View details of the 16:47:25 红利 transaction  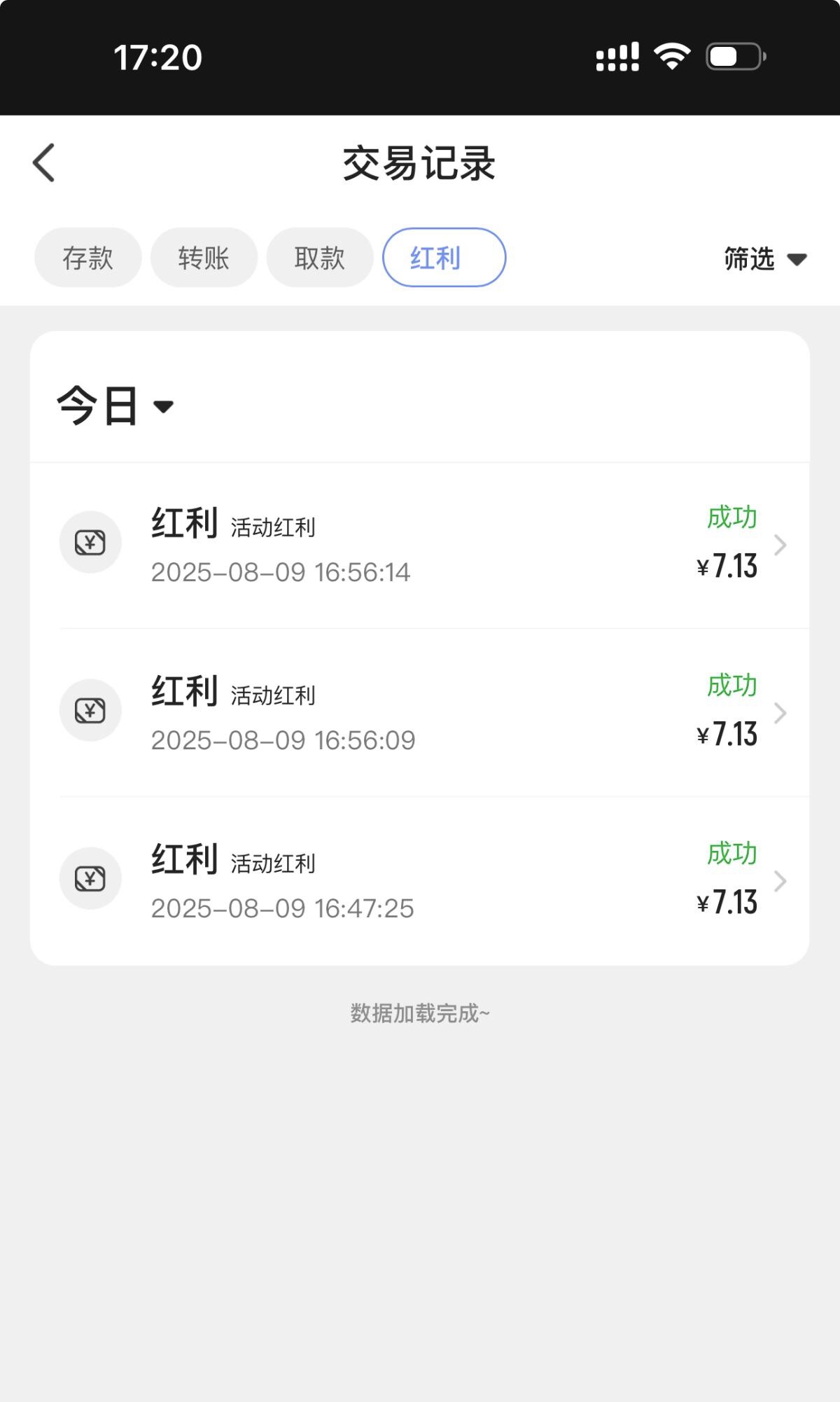coord(420,881)
